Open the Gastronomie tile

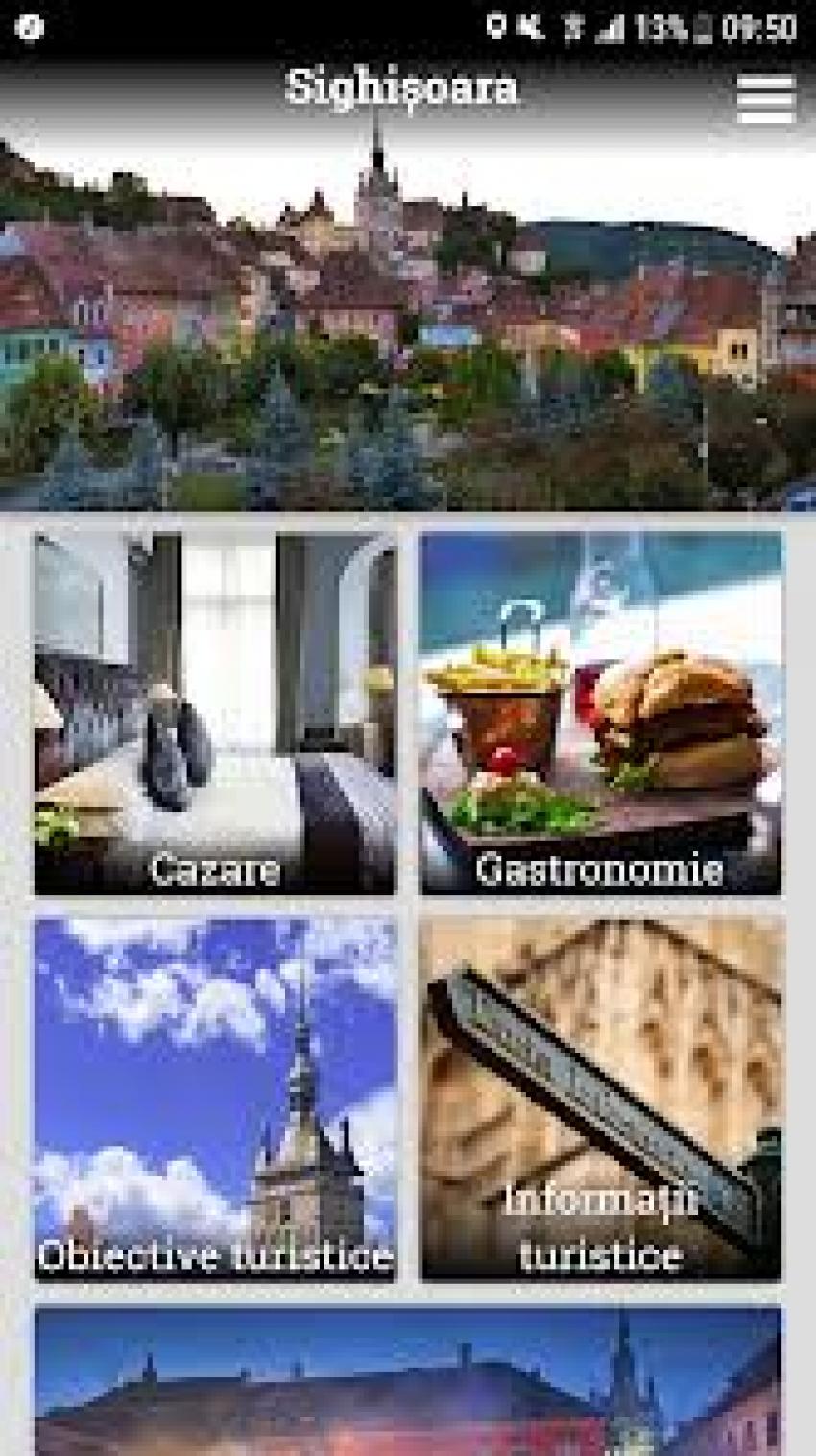tap(601, 714)
